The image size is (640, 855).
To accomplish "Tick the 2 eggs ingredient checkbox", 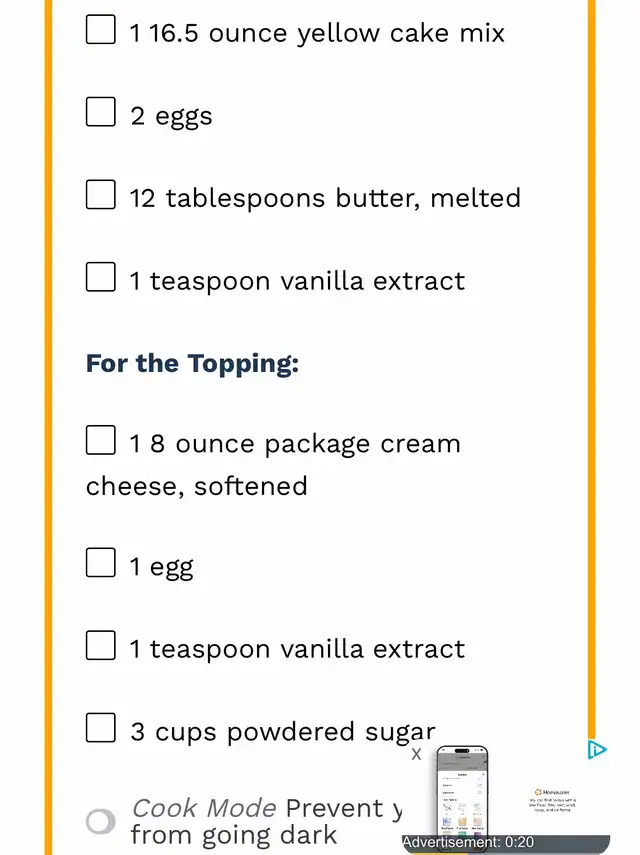I will click(100, 112).
